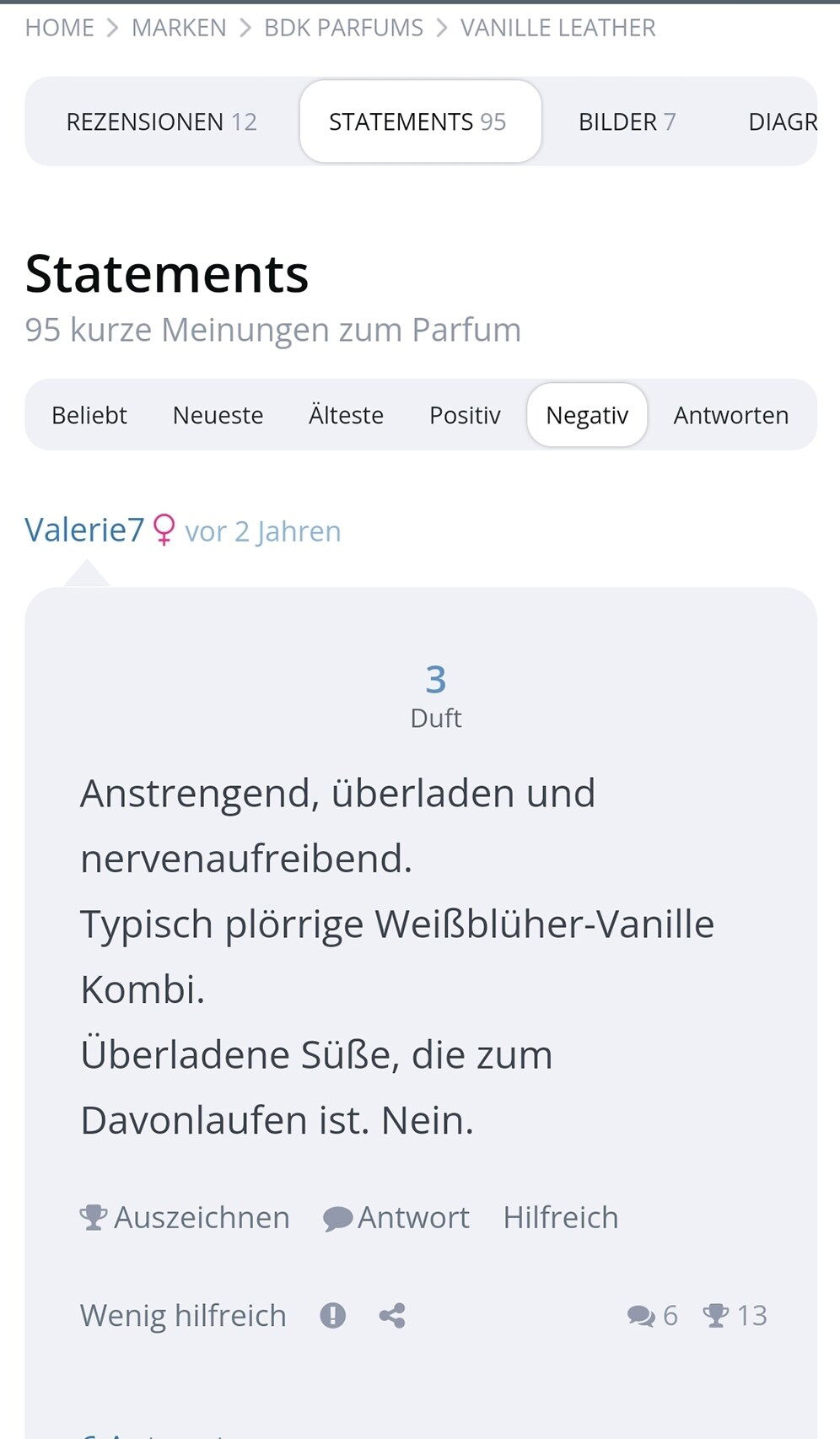Open the VANILLE LEATHER breadcrumb link
Viewport: 840px width, 1439px height.
point(557,28)
